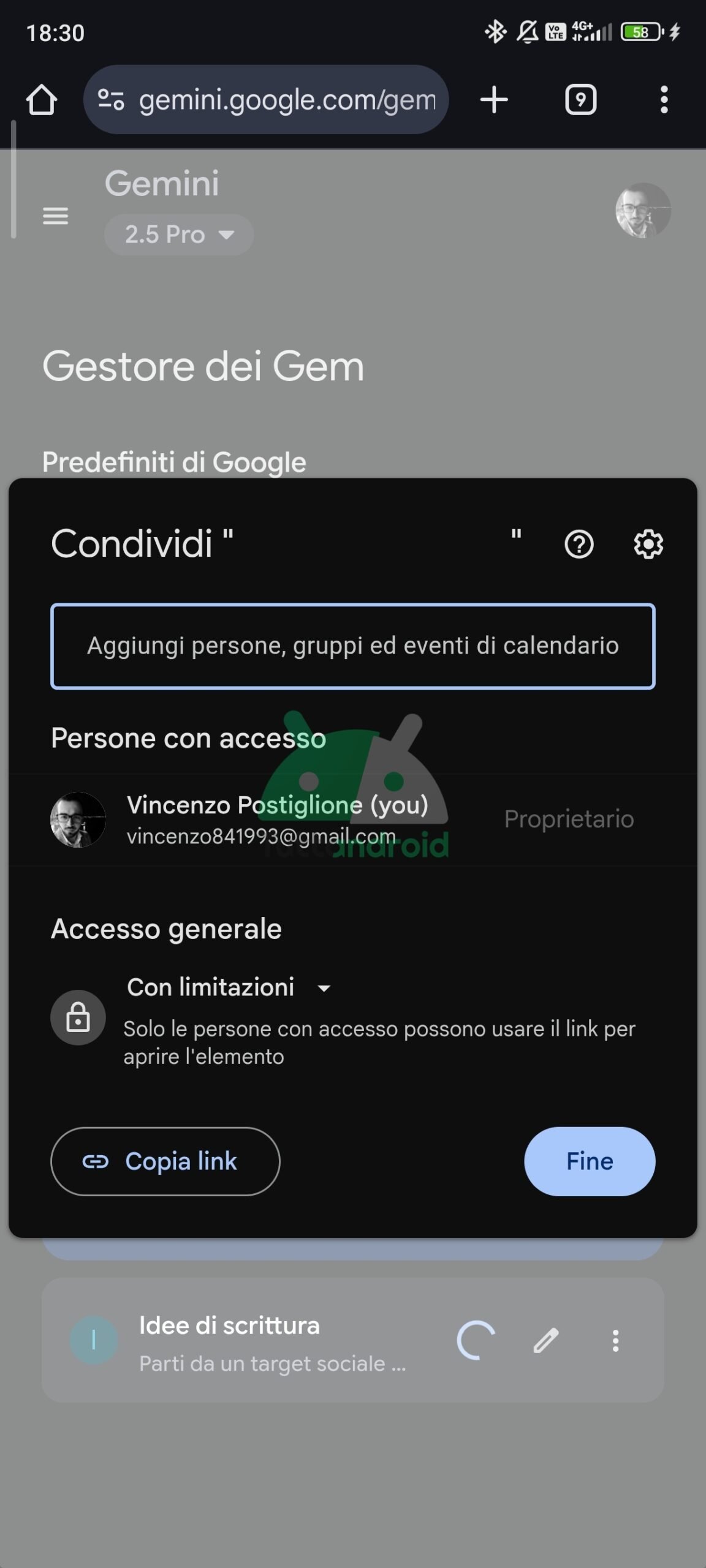This screenshot has height=1568, width=706.
Task: Open the Idee di scrittura Gem
Action: pyautogui.click(x=245, y=1340)
